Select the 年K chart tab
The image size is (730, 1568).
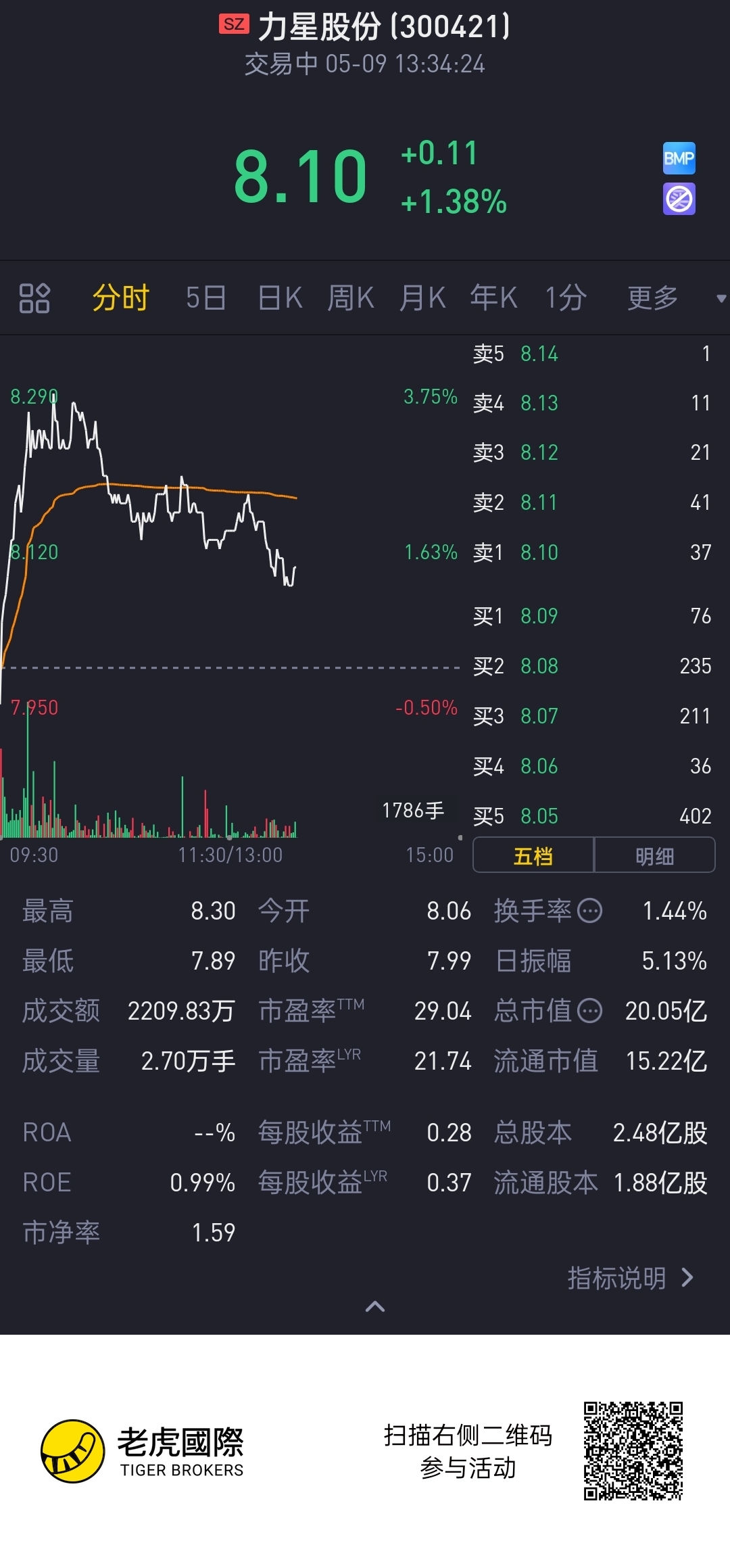[493, 298]
